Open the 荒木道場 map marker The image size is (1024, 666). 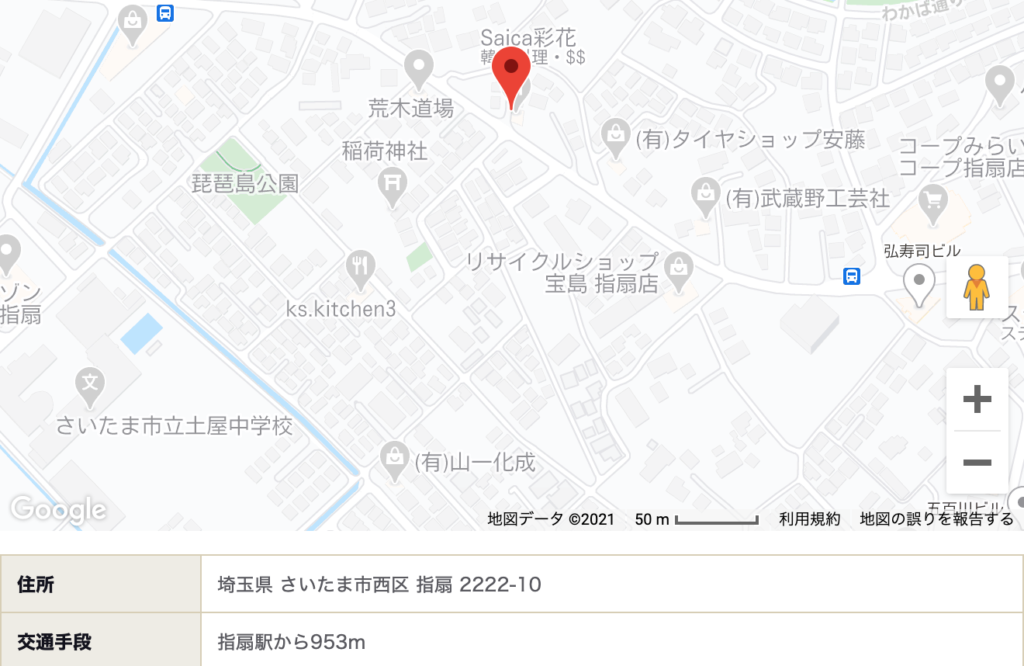point(418,69)
